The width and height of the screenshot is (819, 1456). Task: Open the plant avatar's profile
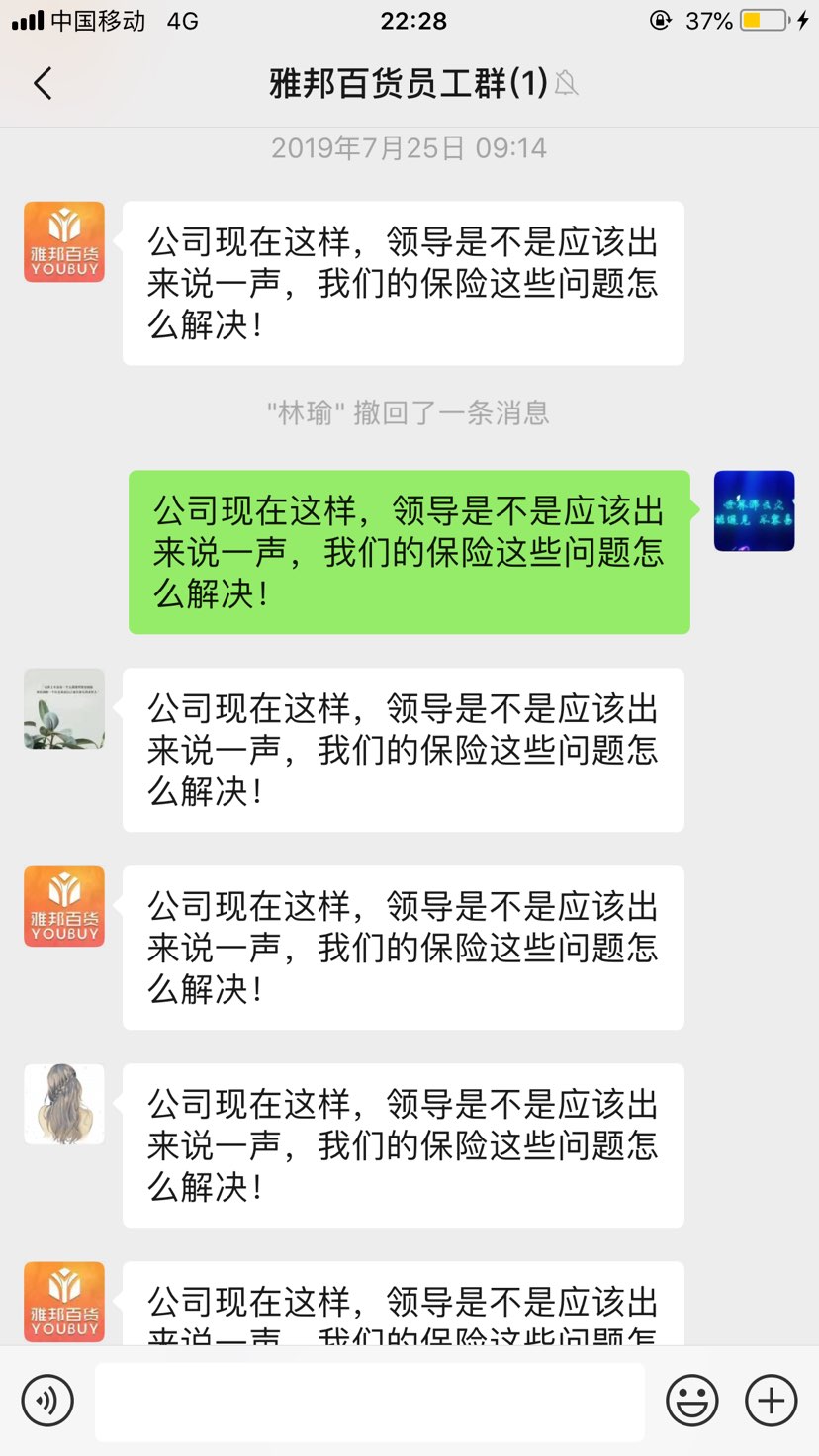point(64,708)
